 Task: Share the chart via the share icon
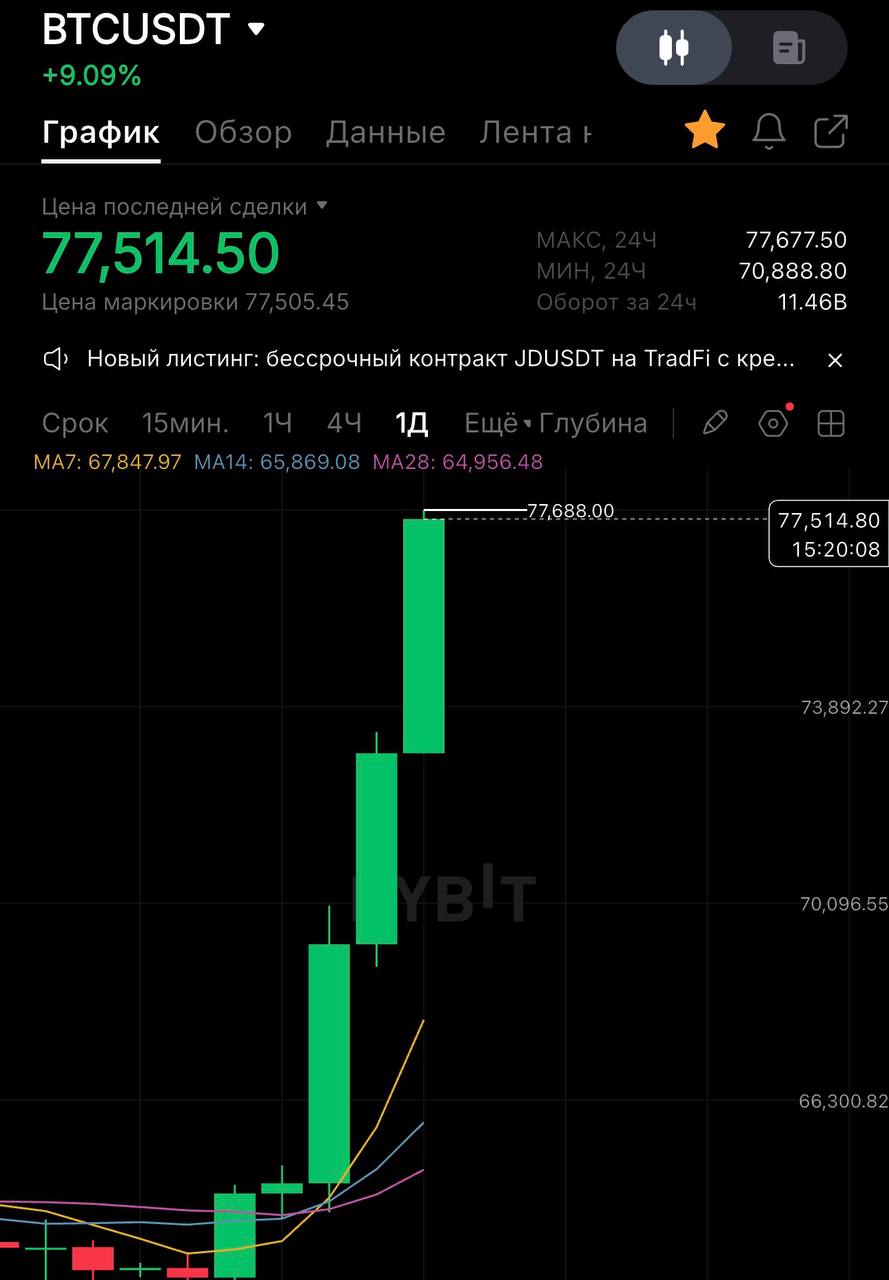[831, 131]
